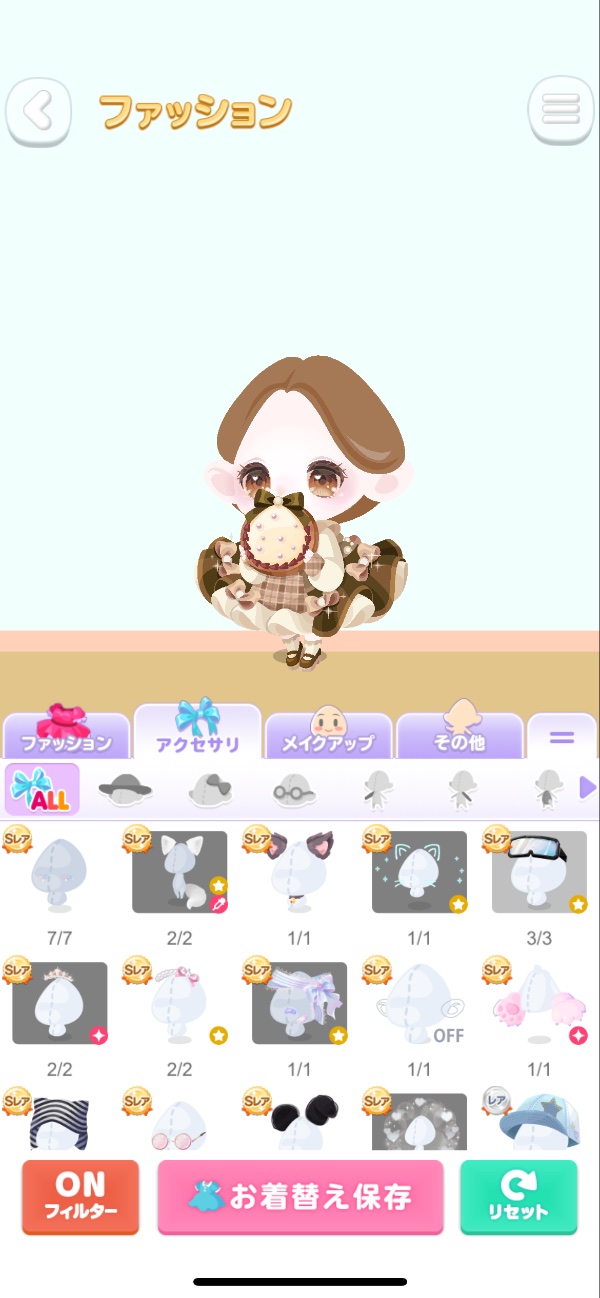
Task: Save outfit with お着替え保存
Action: coord(300,1197)
